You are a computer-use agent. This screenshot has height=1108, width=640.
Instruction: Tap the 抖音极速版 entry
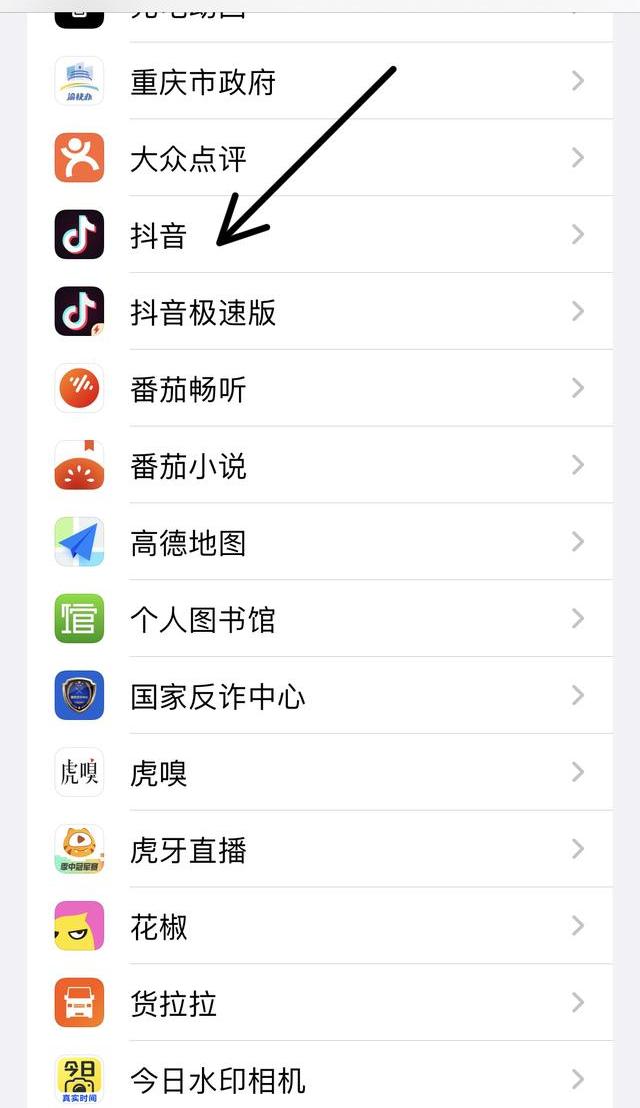click(x=203, y=313)
